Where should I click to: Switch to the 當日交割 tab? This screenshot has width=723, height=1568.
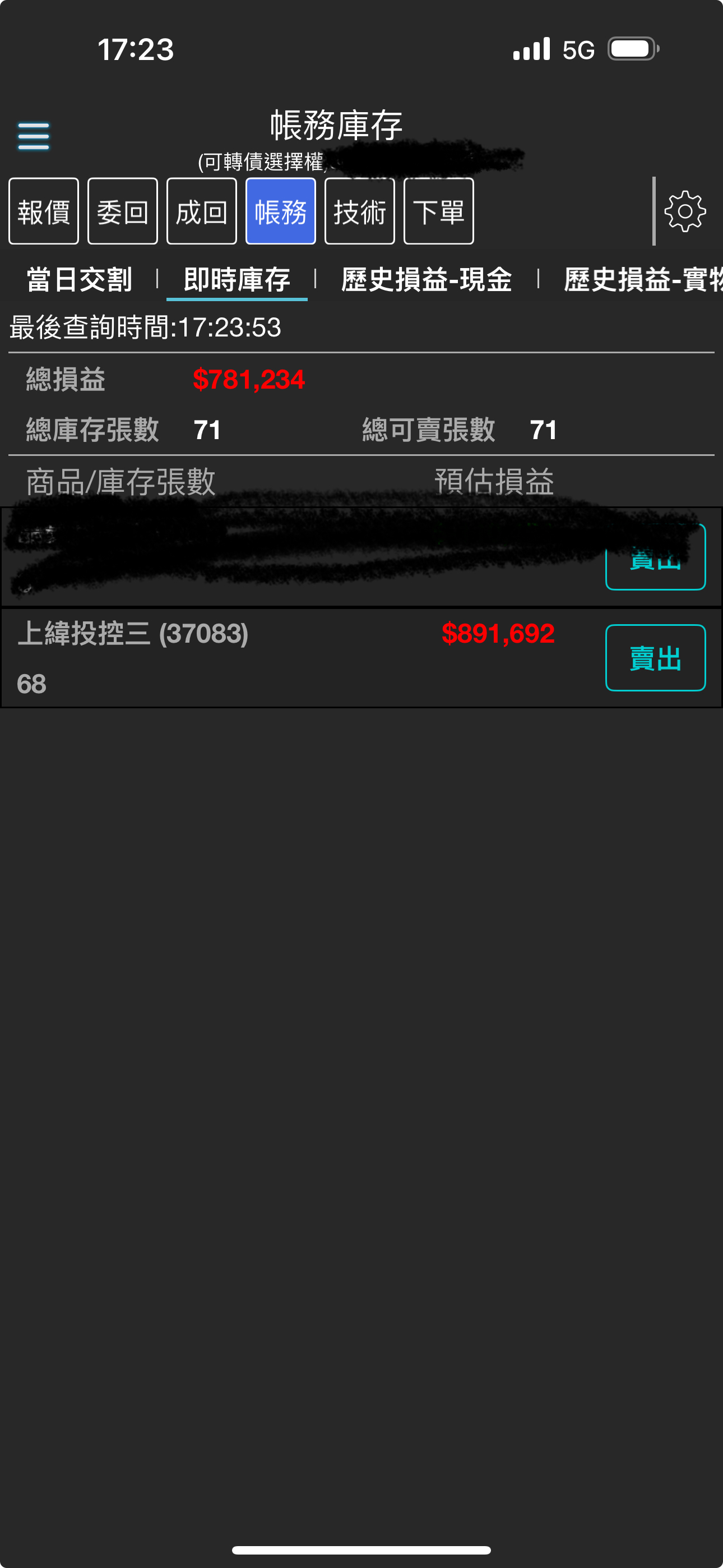click(x=79, y=279)
